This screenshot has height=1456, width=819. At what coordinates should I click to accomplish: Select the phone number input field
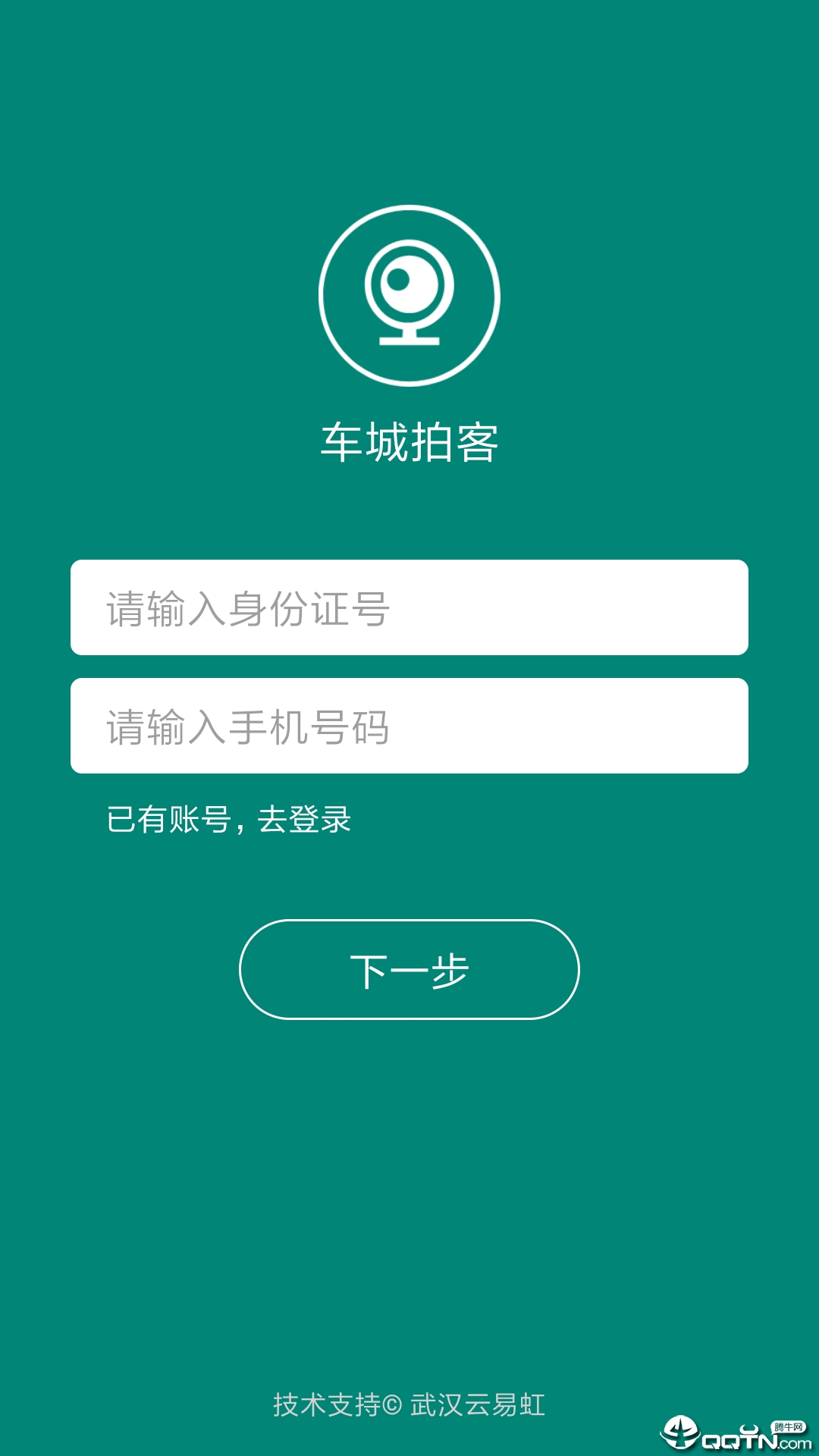coord(409,726)
